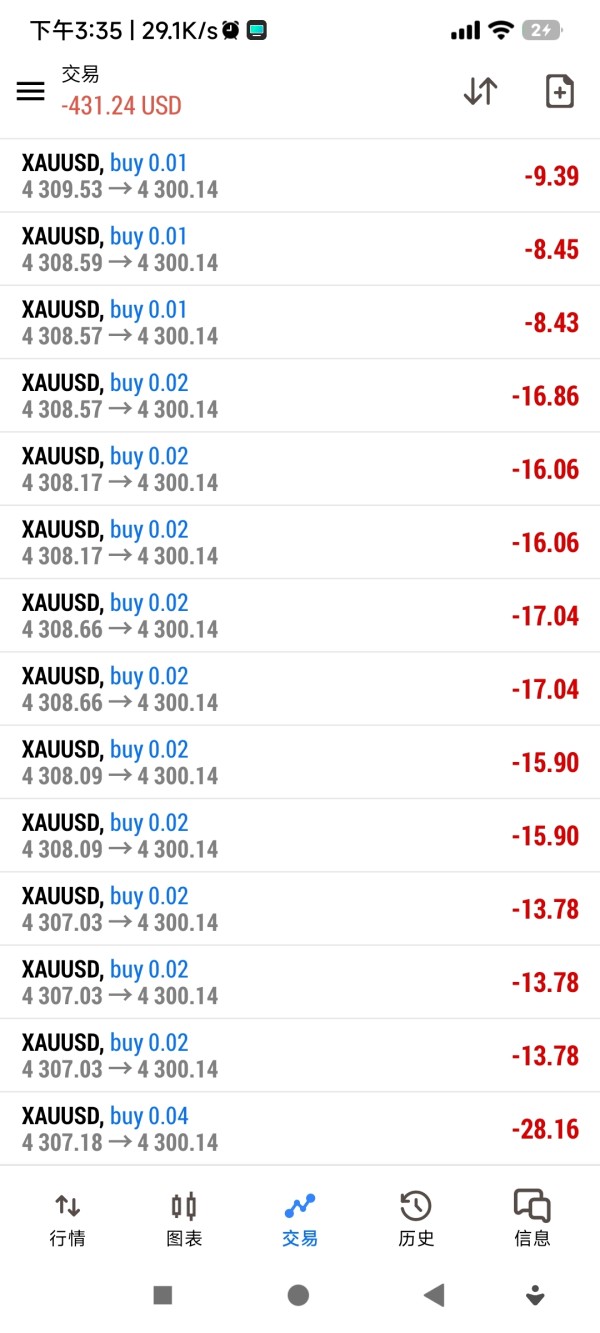View the XAUUSD buy 0.04 position
The height and width of the screenshot is (1333, 600).
(300, 1129)
